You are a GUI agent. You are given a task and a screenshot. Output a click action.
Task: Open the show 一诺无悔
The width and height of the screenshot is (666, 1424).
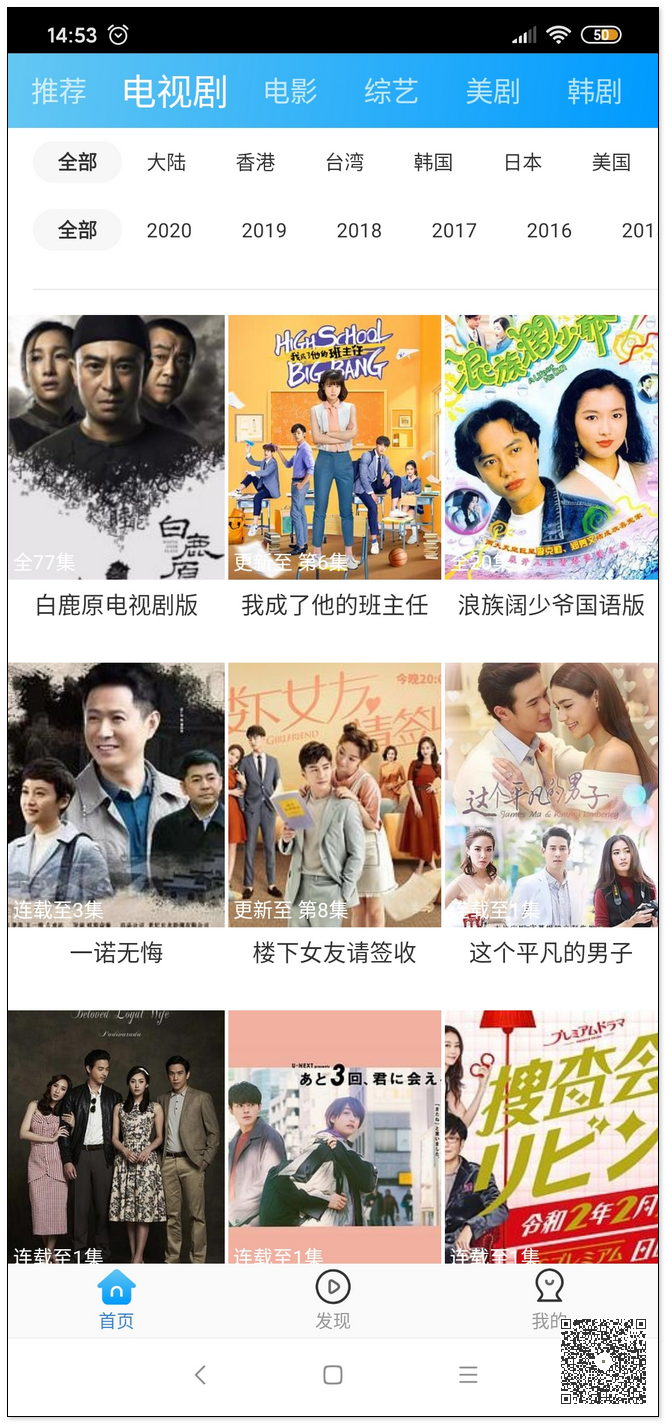(116, 795)
